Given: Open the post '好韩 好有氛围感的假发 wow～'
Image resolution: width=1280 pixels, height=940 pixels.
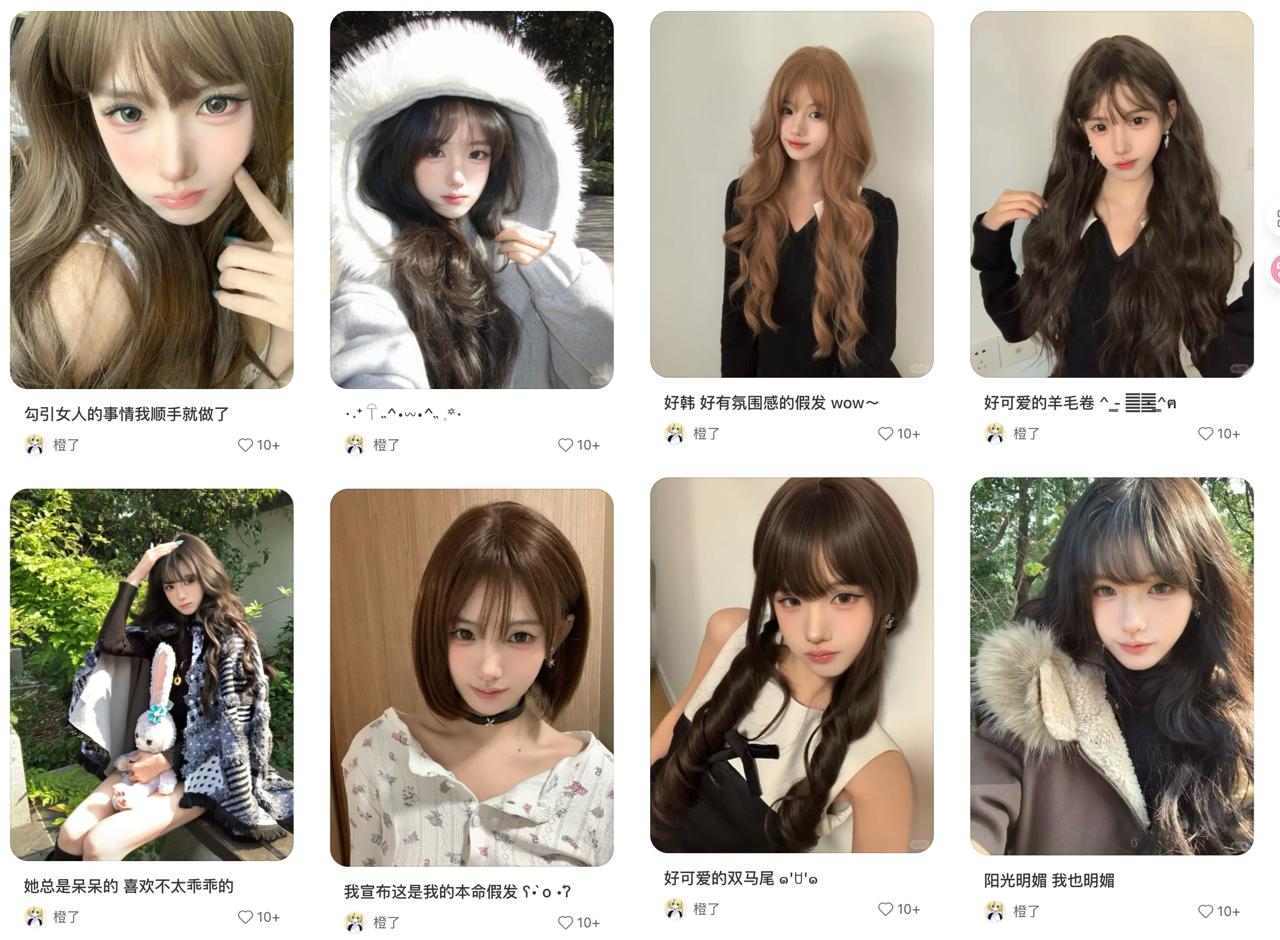Looking at the screenshot, I should (791, 195).
